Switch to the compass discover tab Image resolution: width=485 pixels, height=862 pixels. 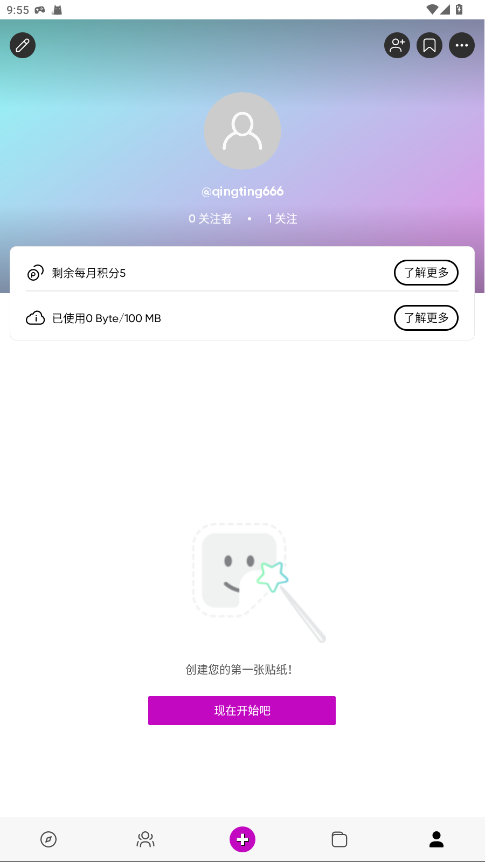point(48,839)
